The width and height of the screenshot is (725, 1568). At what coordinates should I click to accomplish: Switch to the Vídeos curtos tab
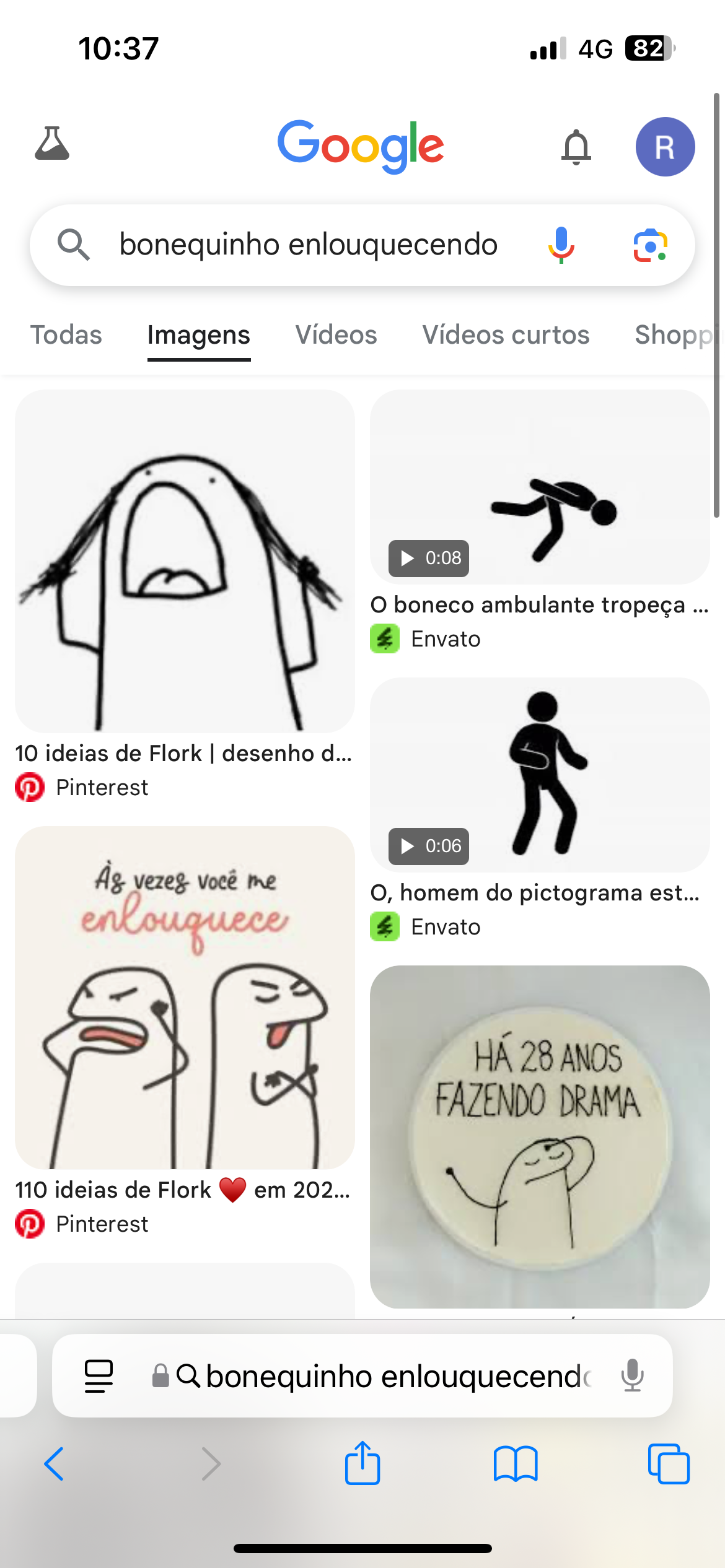click(506, 335)
